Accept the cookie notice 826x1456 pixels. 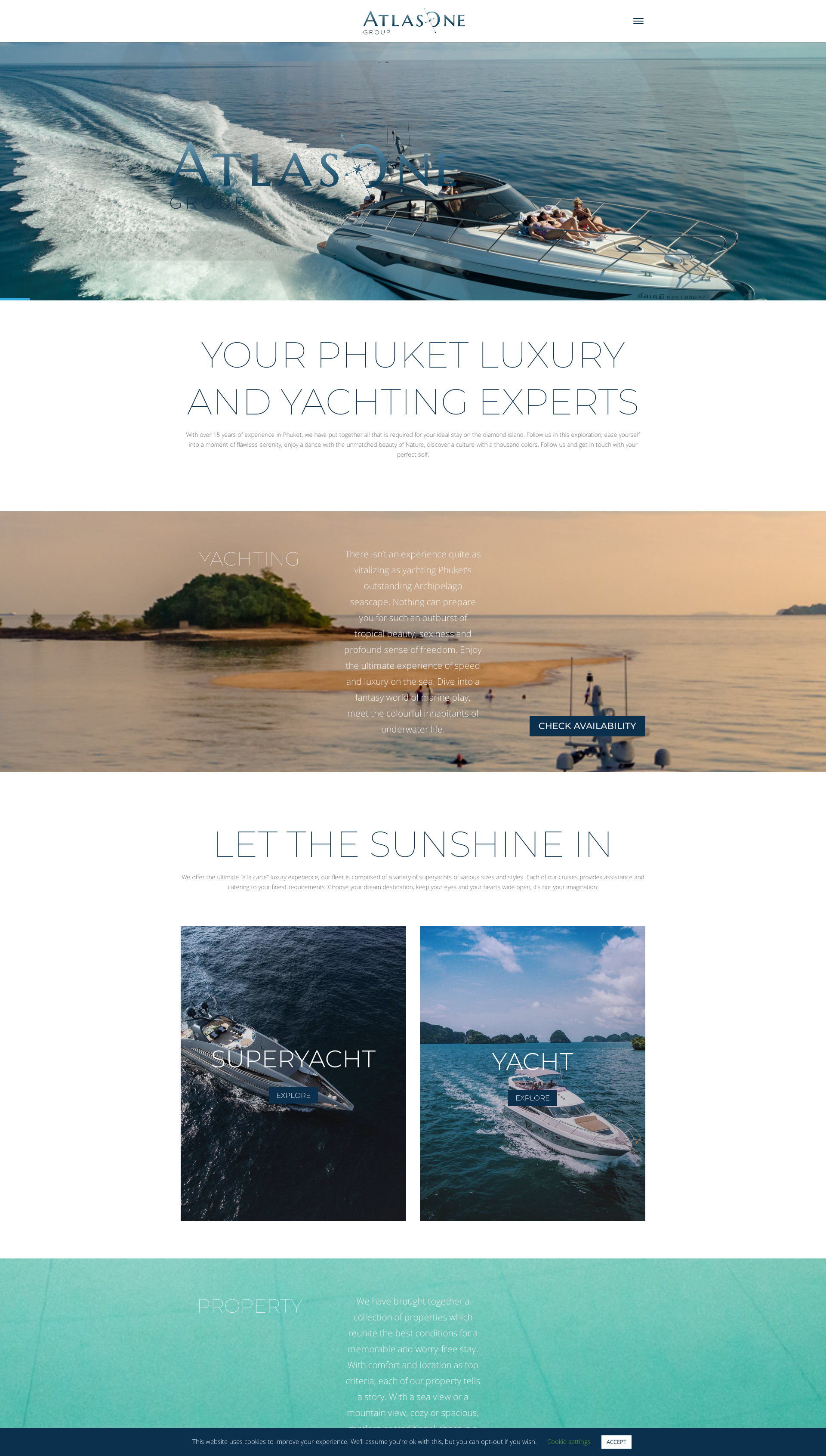616,1442
